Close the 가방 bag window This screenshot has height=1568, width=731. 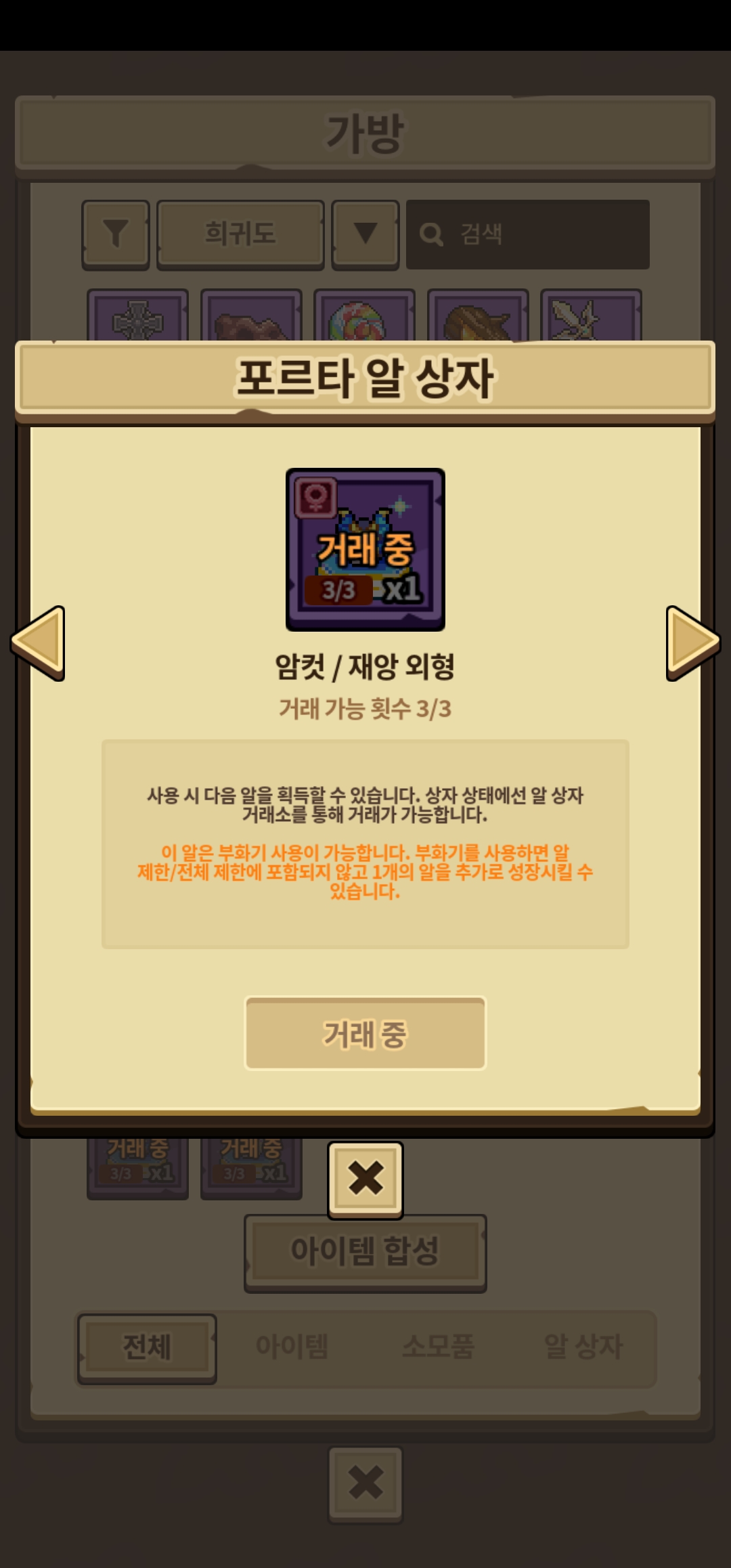(x=365, y=1485)
